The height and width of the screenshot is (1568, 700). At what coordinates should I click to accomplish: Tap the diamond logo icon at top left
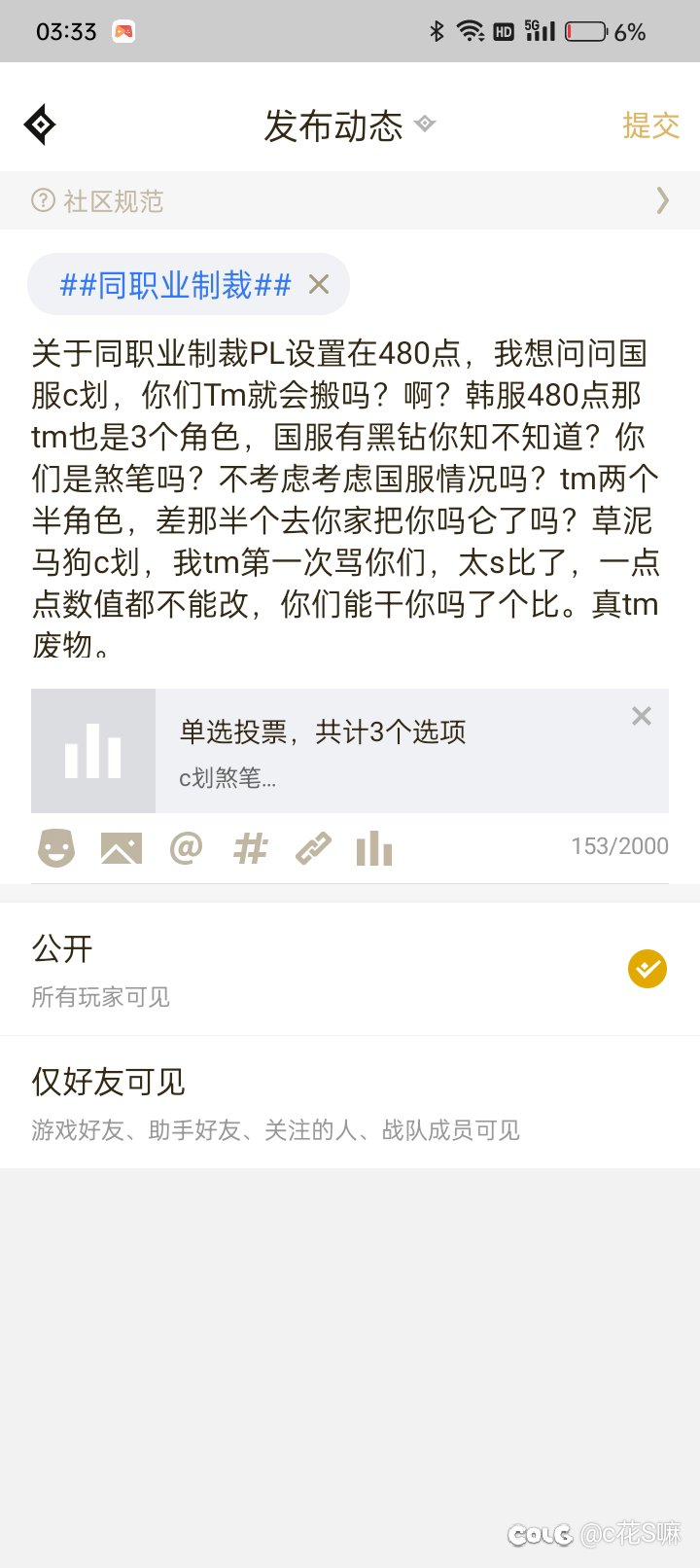coord(40,125)
